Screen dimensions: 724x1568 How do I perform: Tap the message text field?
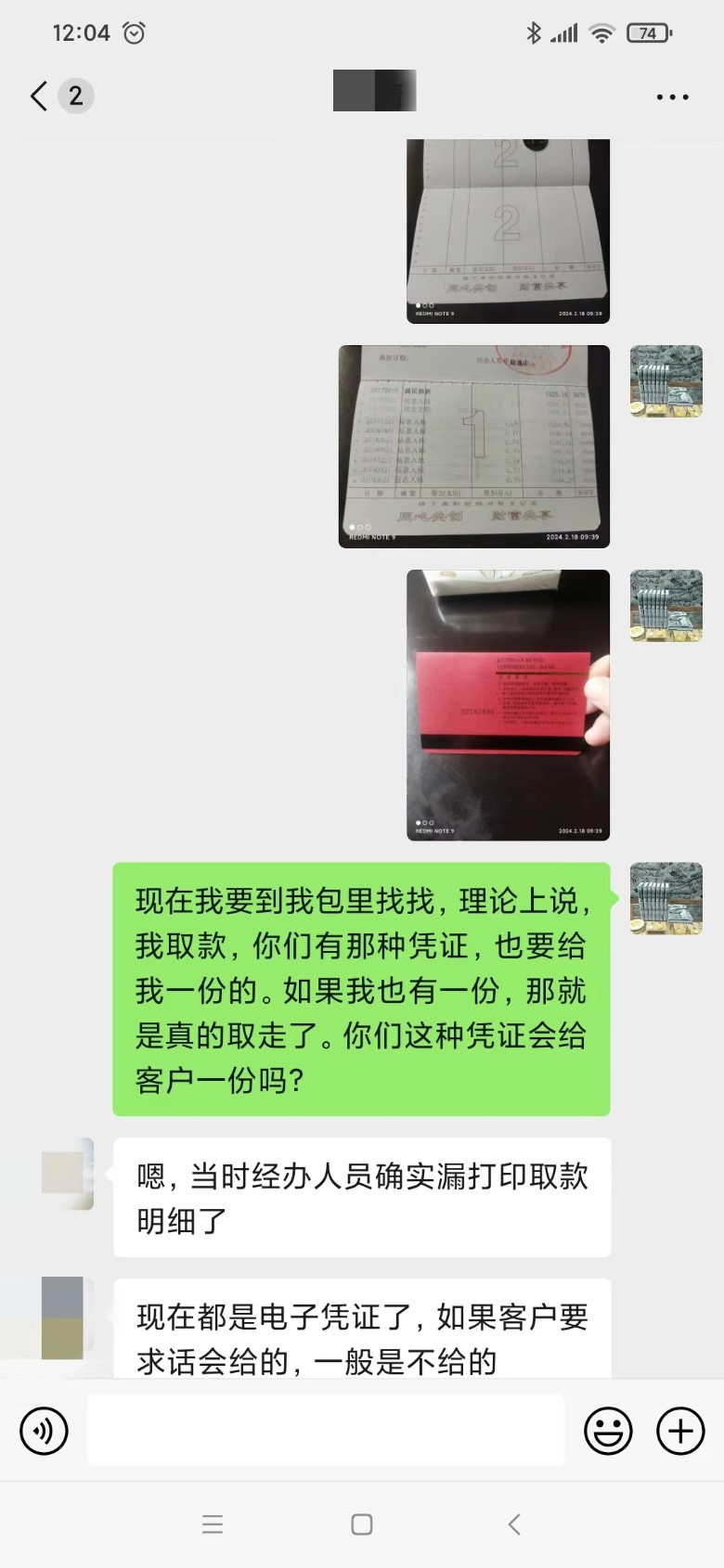(325, 1431)
